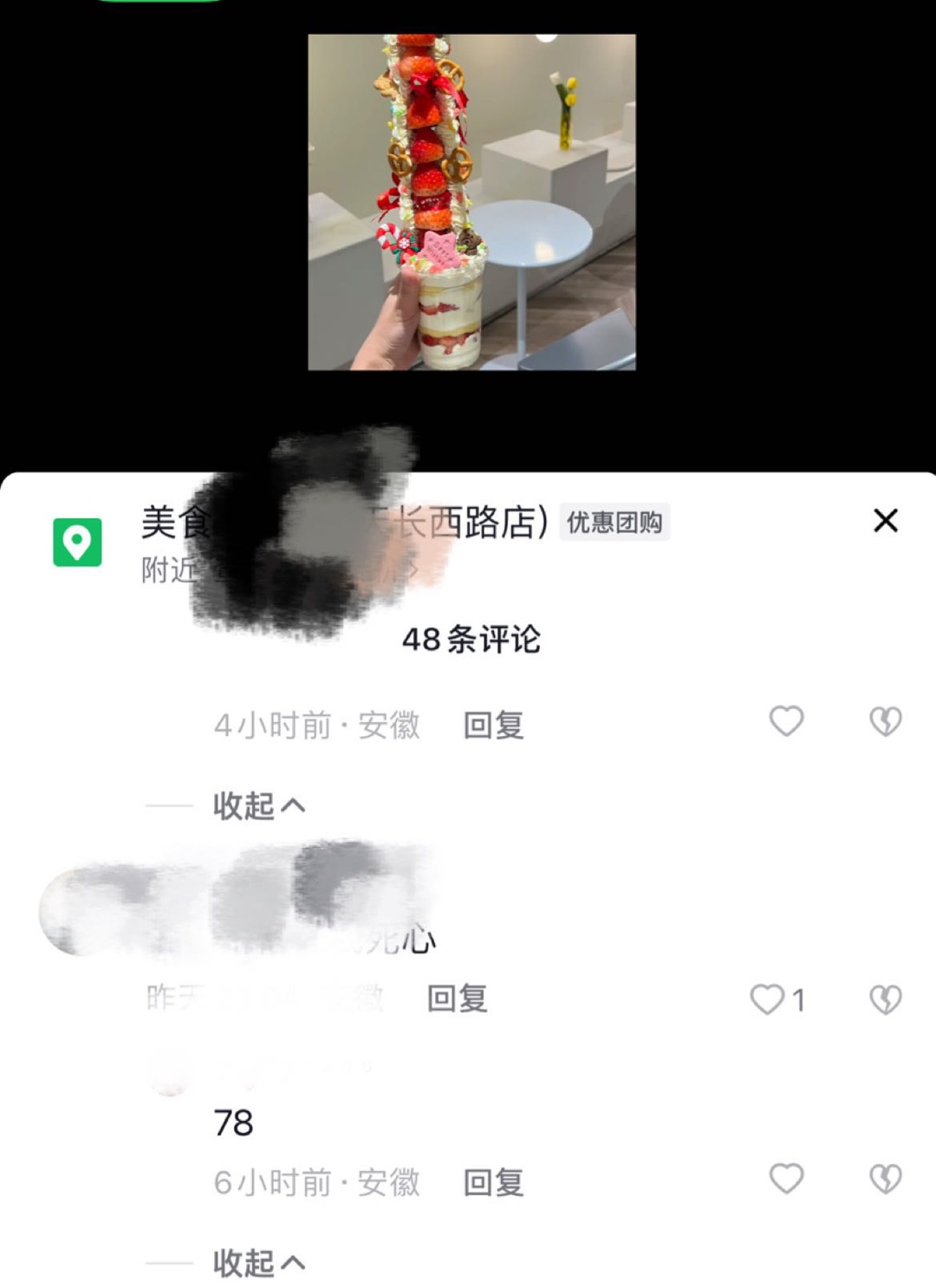The image size is (936, 1288).
Task: Like the comment with 1 like
Action: point(768,999)
